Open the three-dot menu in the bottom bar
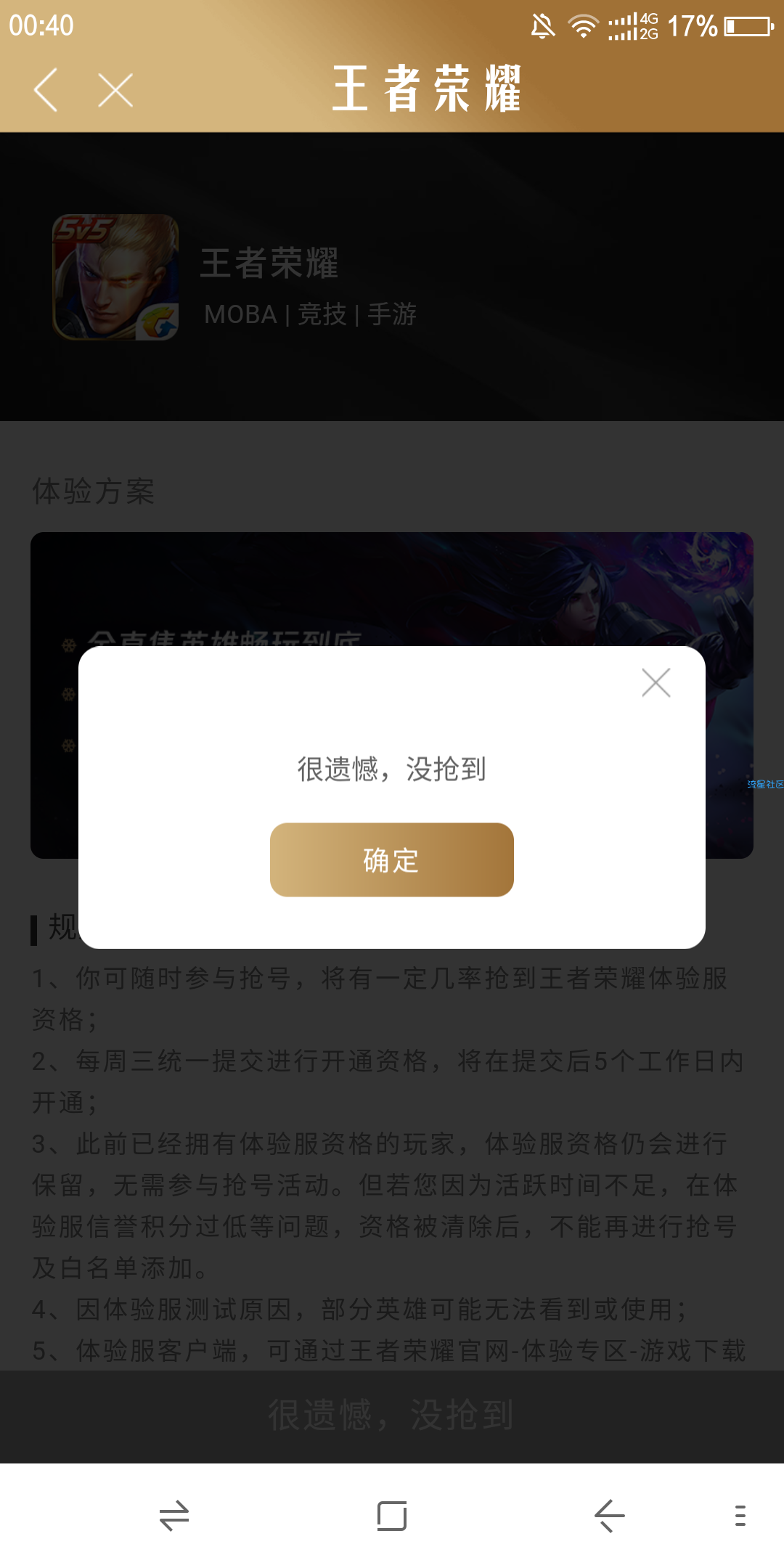Viewport: 784px width, 1568px height. click(740, 1516)
